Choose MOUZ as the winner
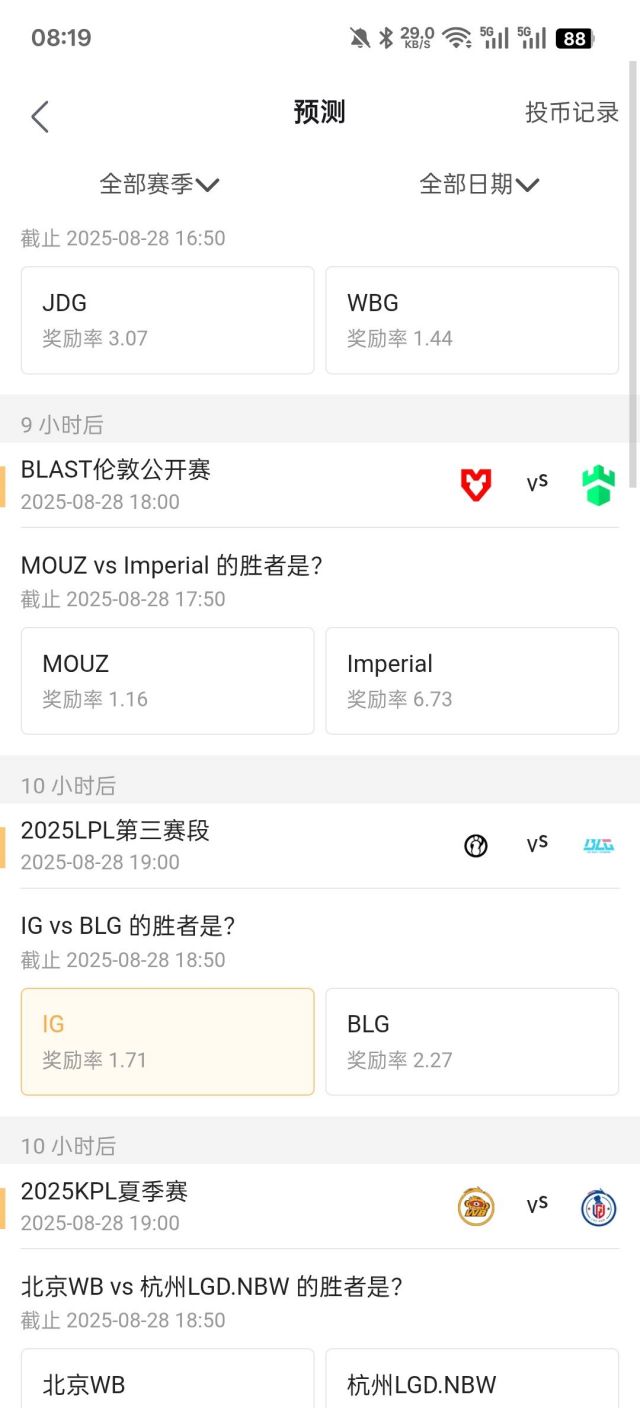Image resolution: width=640 pixels, height=1408 pixels. coord(167,681)
